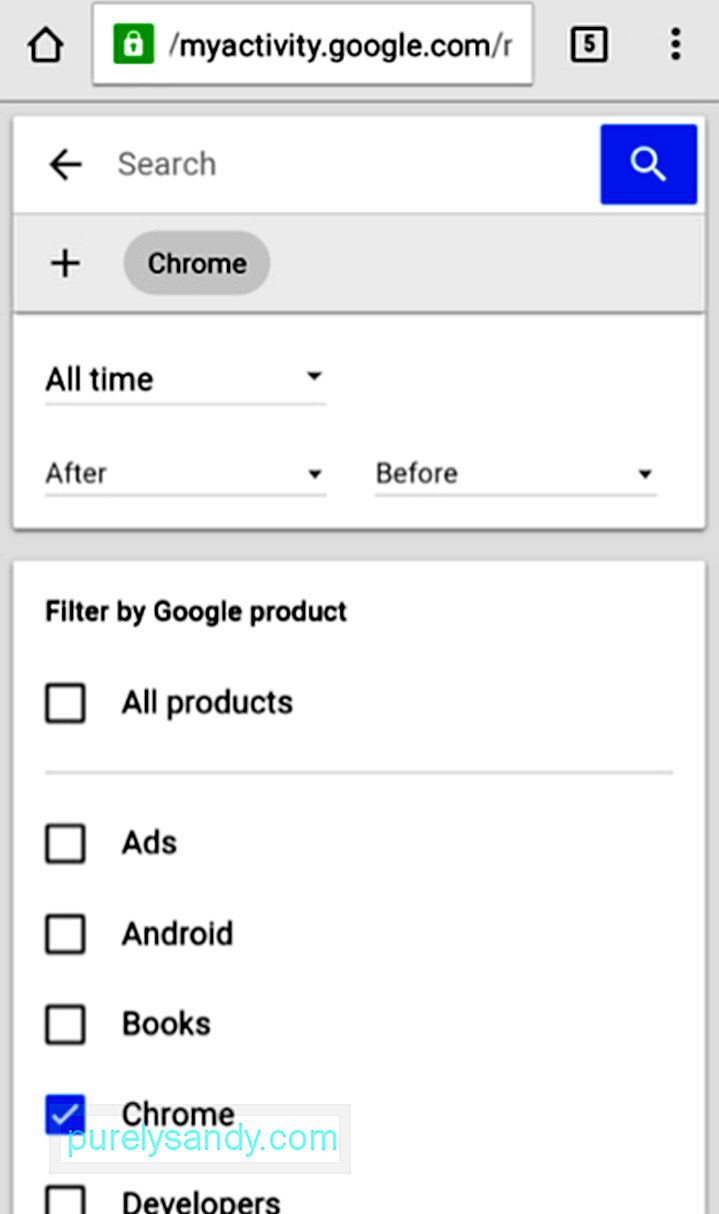Go back using the search back arrow
719x1214 pixels.
[65, 164]
